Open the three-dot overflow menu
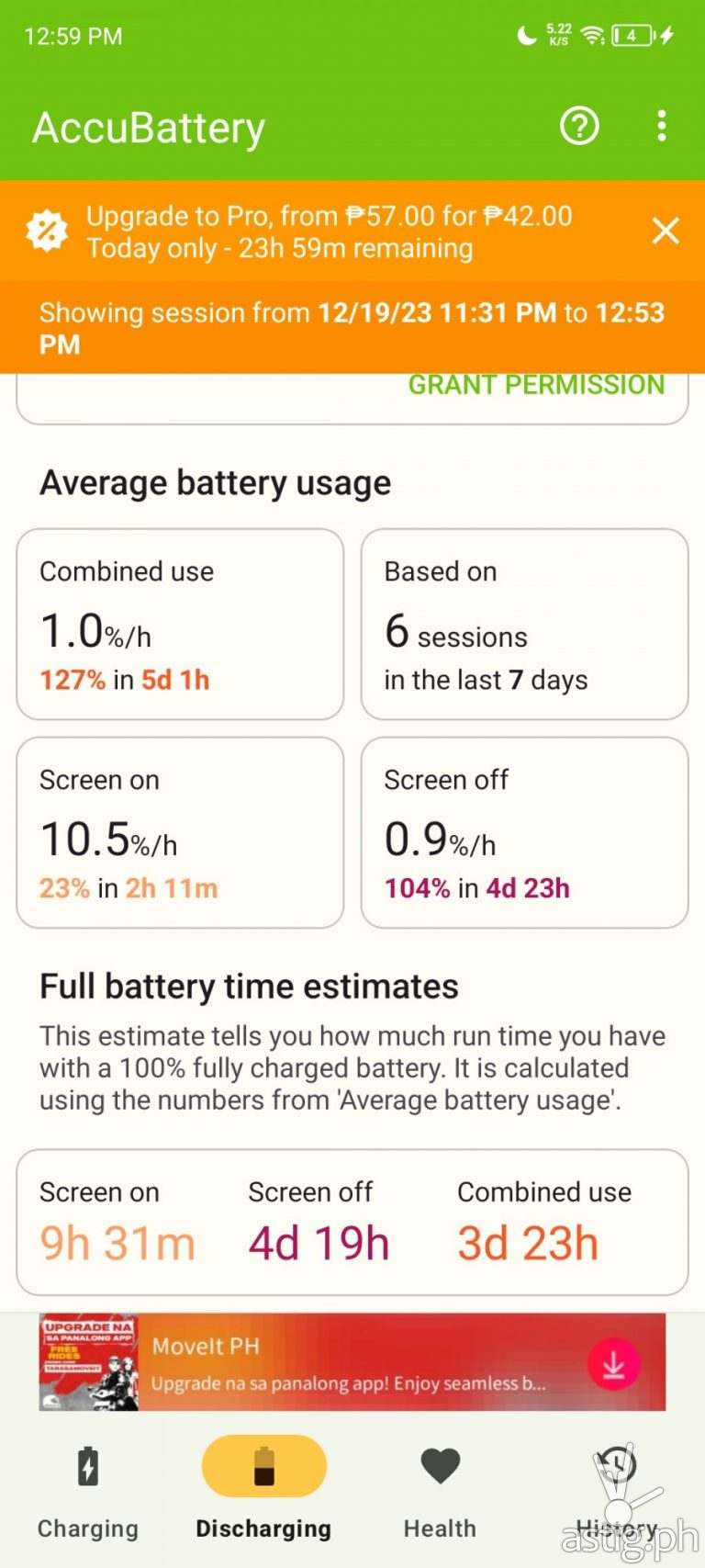The height and width of the screenshot is (1568, 705). 661,126
